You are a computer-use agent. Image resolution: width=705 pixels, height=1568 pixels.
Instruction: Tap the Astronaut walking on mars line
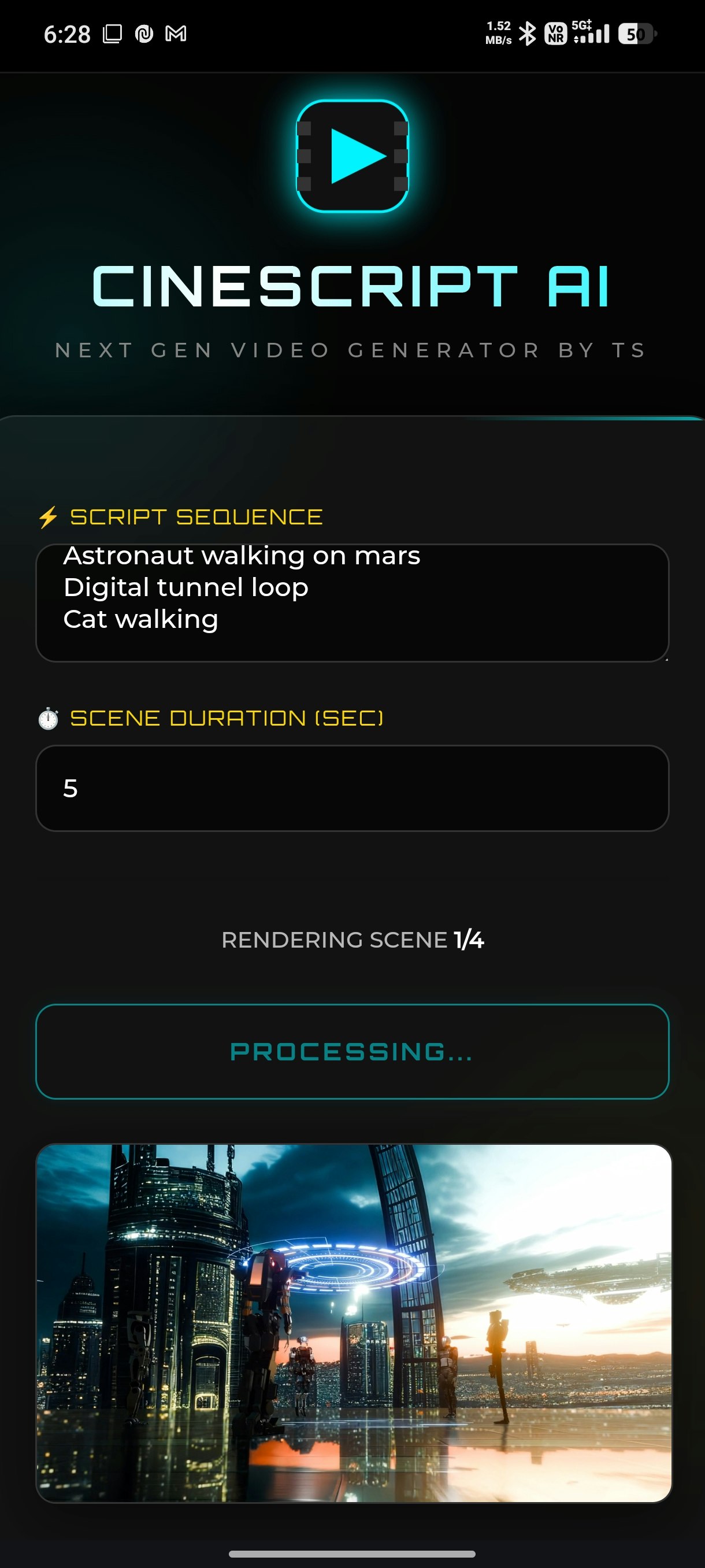pos(242,555)
